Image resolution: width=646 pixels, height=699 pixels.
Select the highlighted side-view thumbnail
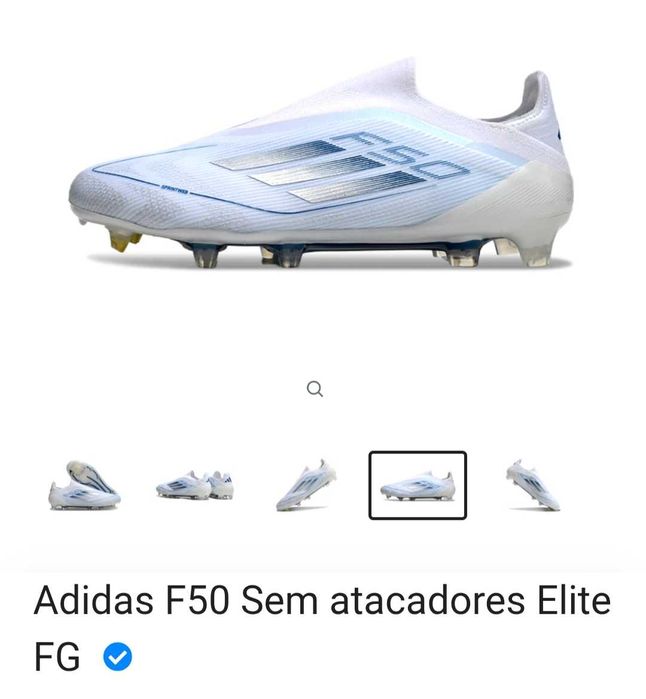pyautogui.click(x=417, y=486)
